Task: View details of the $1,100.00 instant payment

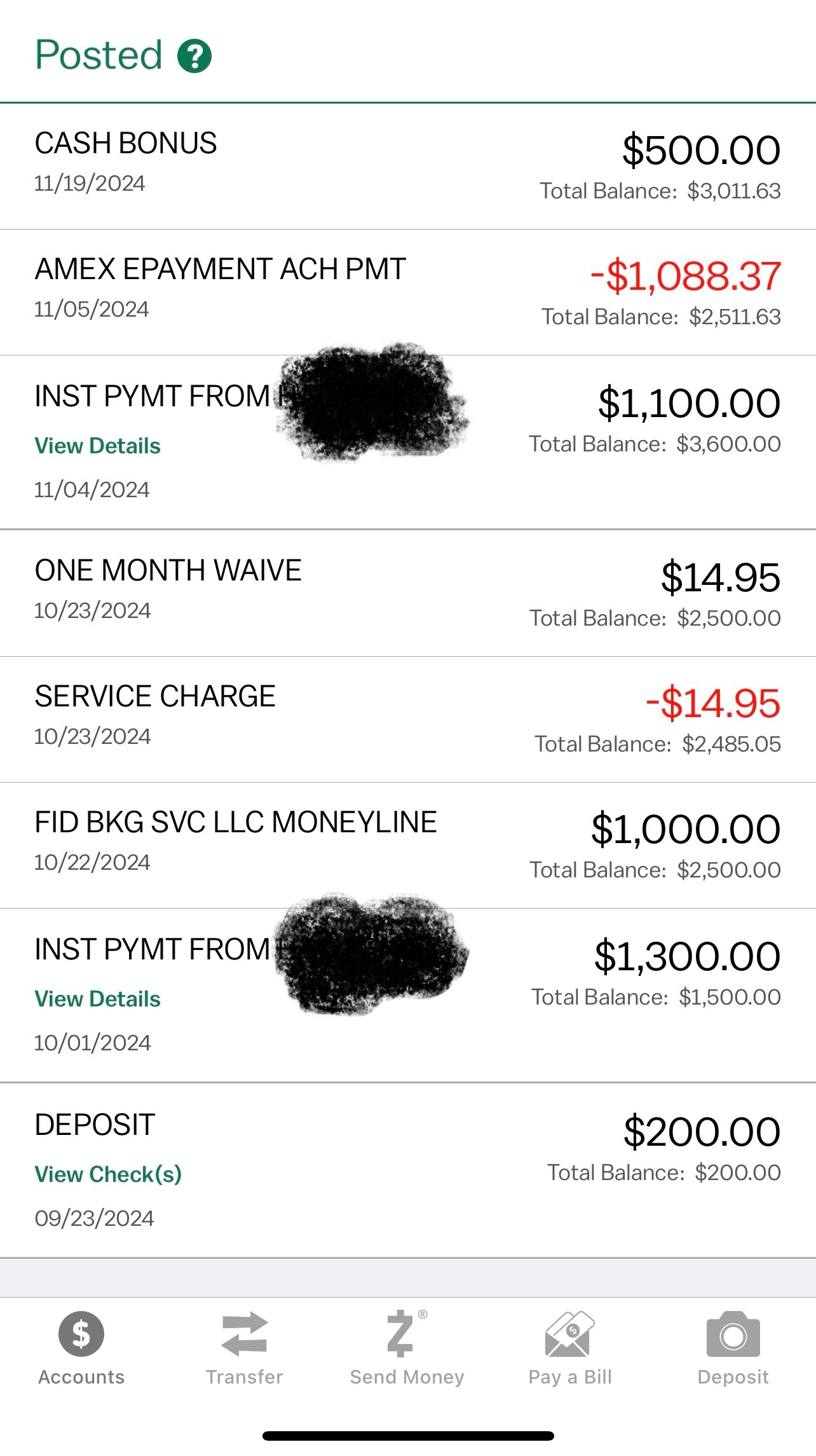Action: (x=97, y=446)
